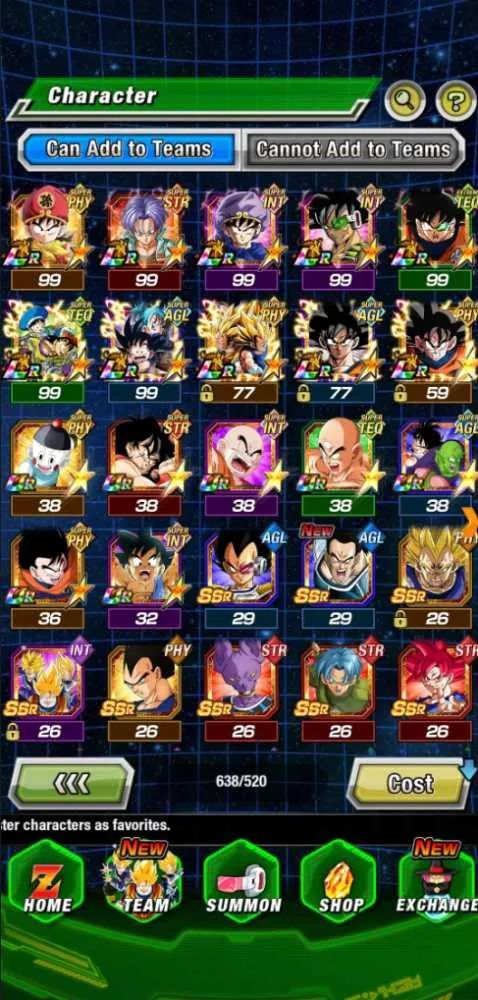Open the question mark help icon
Viewport: 478px width, 1000px height.
tap(456, 100)
